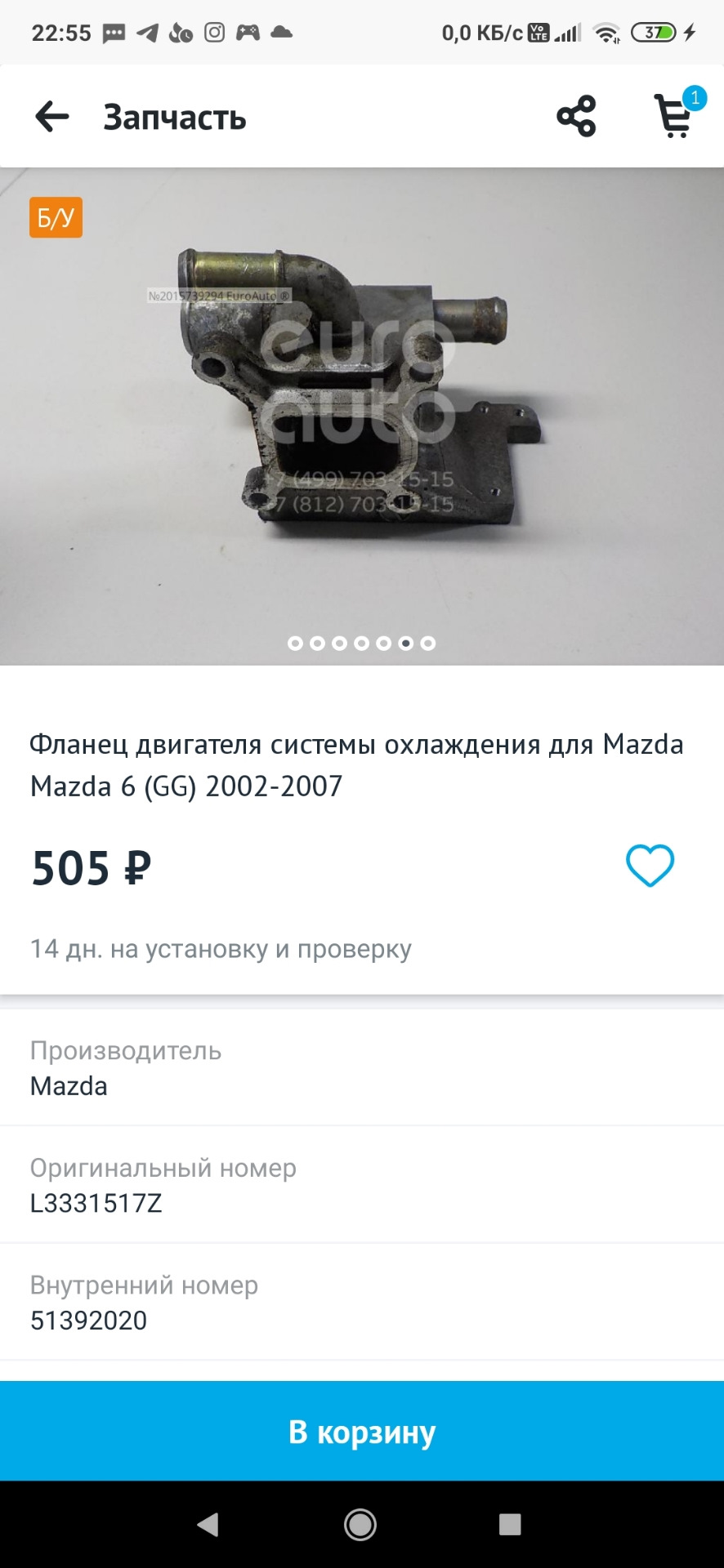Open recent apps from navigation bar
Screen dimensions: 724x1568
click(510, 1524)
